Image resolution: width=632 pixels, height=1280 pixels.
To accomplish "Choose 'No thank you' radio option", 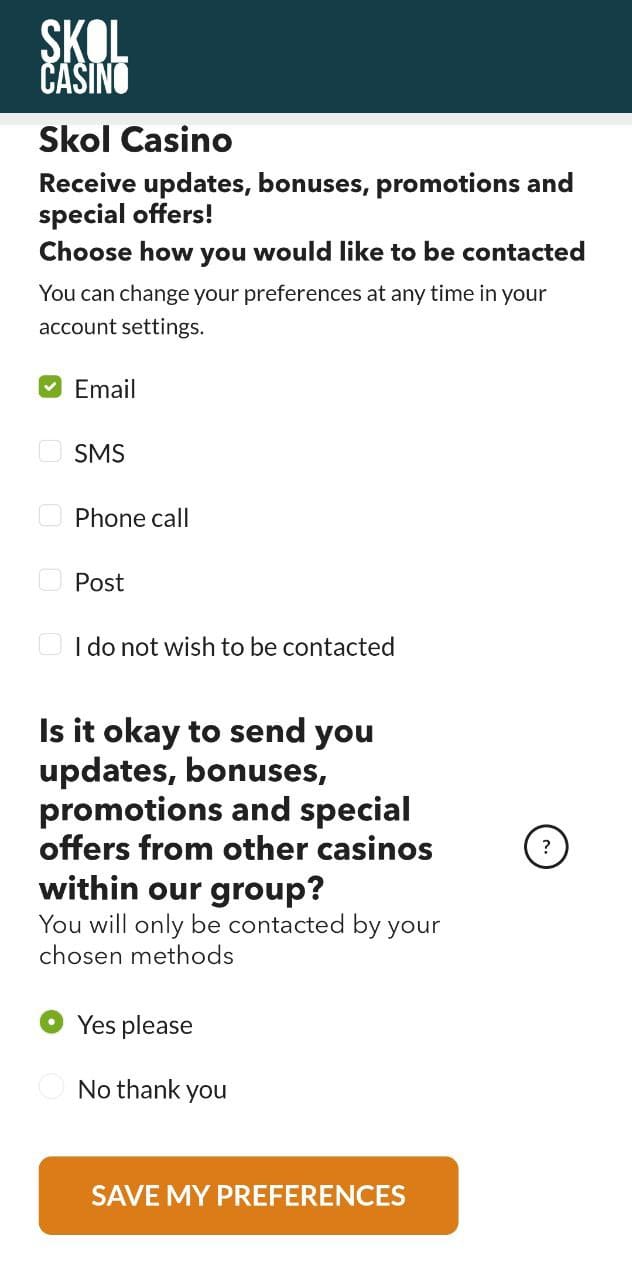I will tap(51, 1087).
